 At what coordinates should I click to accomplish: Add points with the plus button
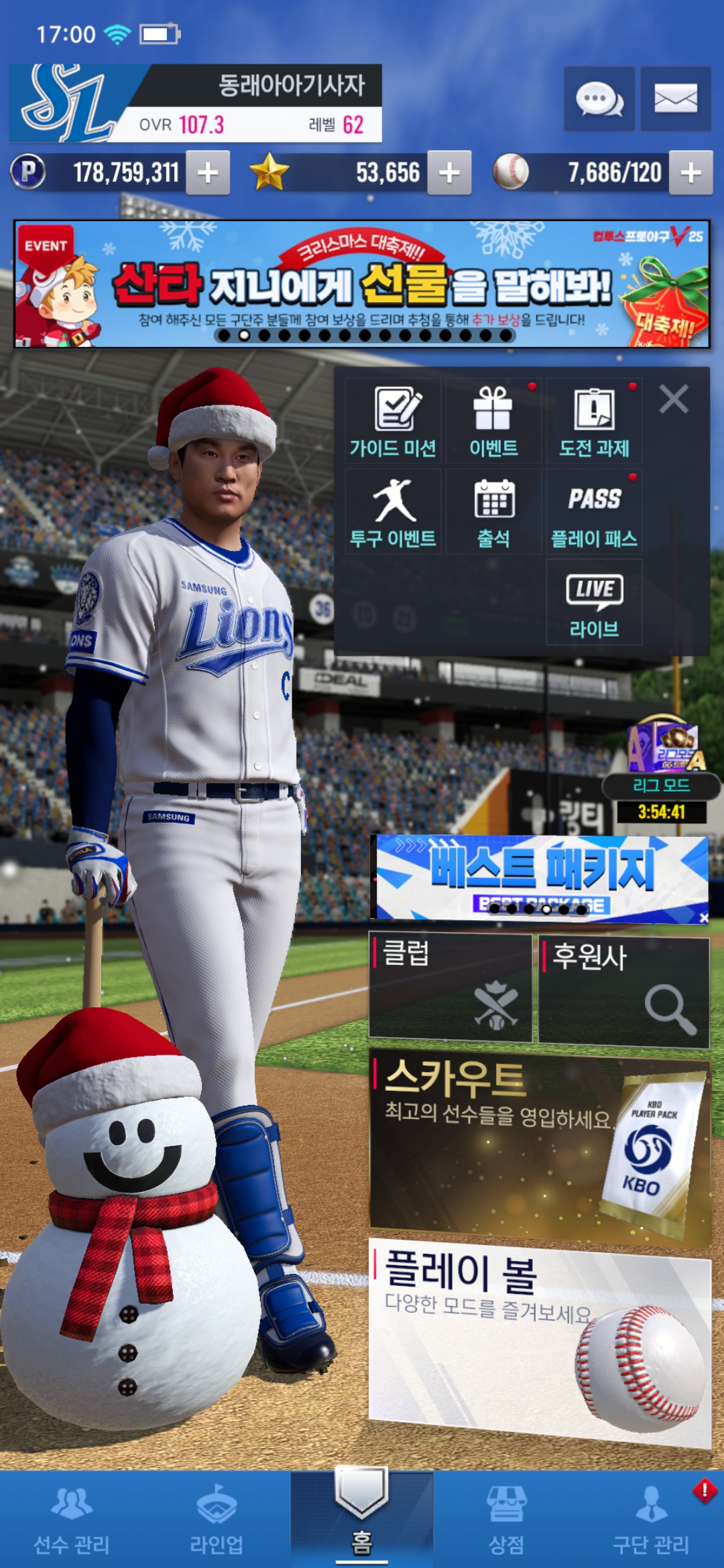coord(208,173)
